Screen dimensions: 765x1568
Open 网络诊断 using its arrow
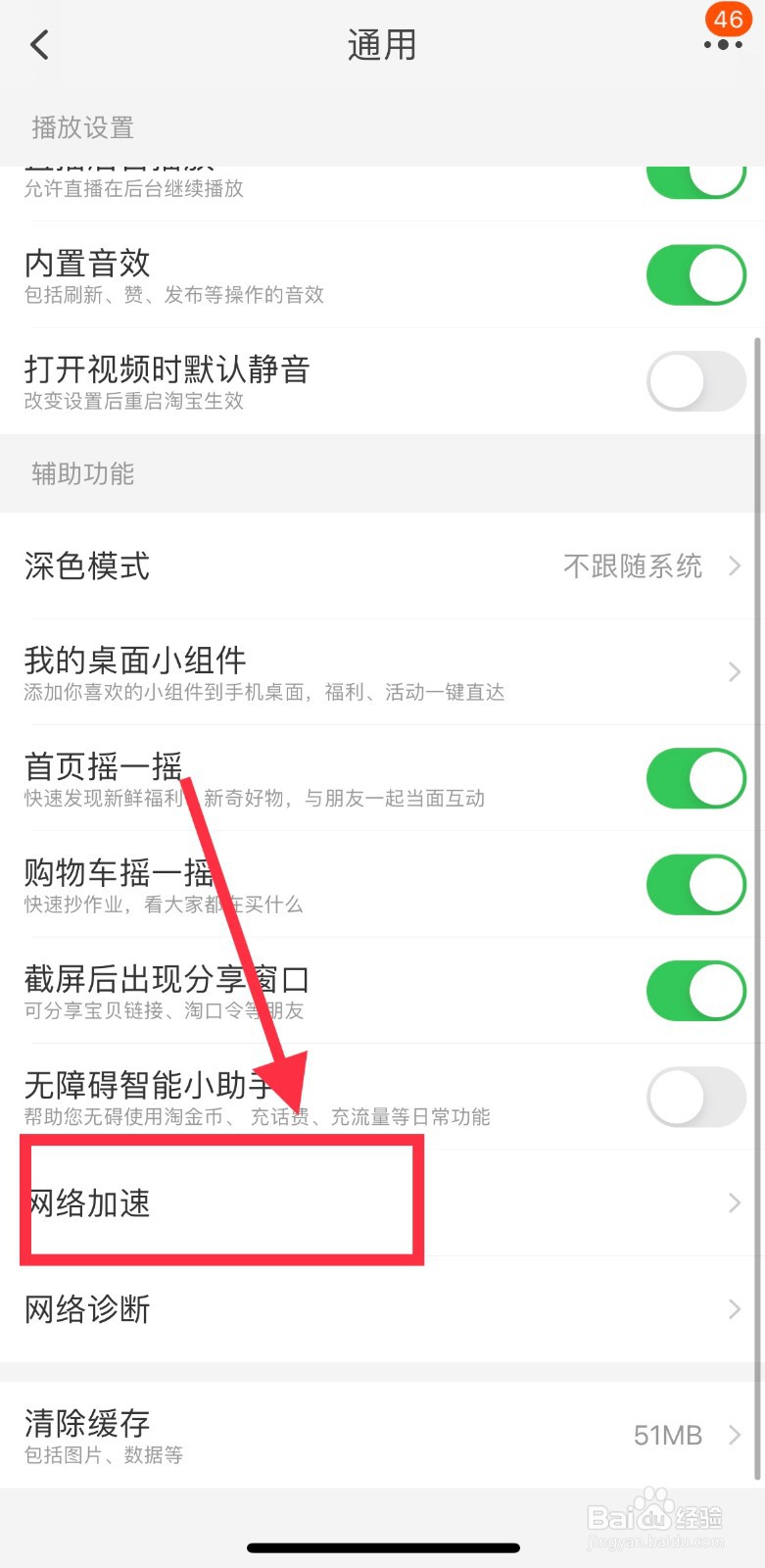tap(735, 1309)
